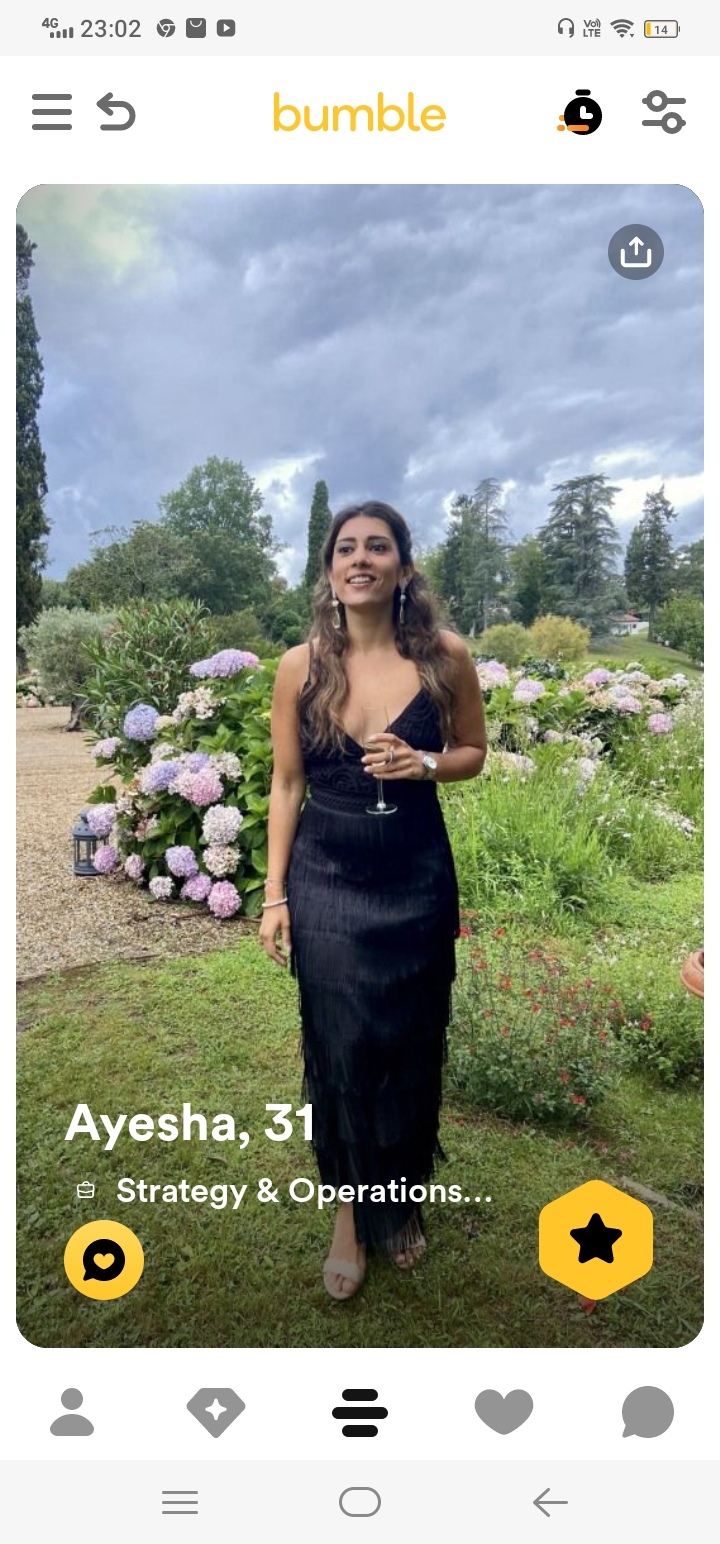Open the filter settings sliders
Viewport: 720px width, 1544px height.
click(664, 112)
